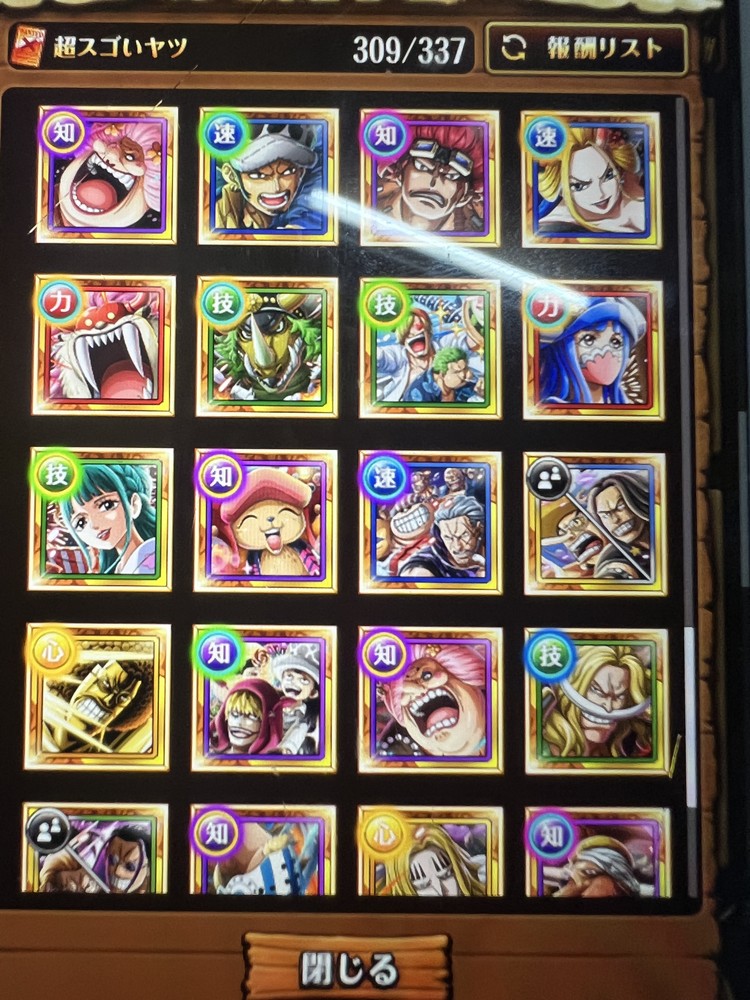
Task: Open the blonde 速 woman character tile
Action: 591,177
